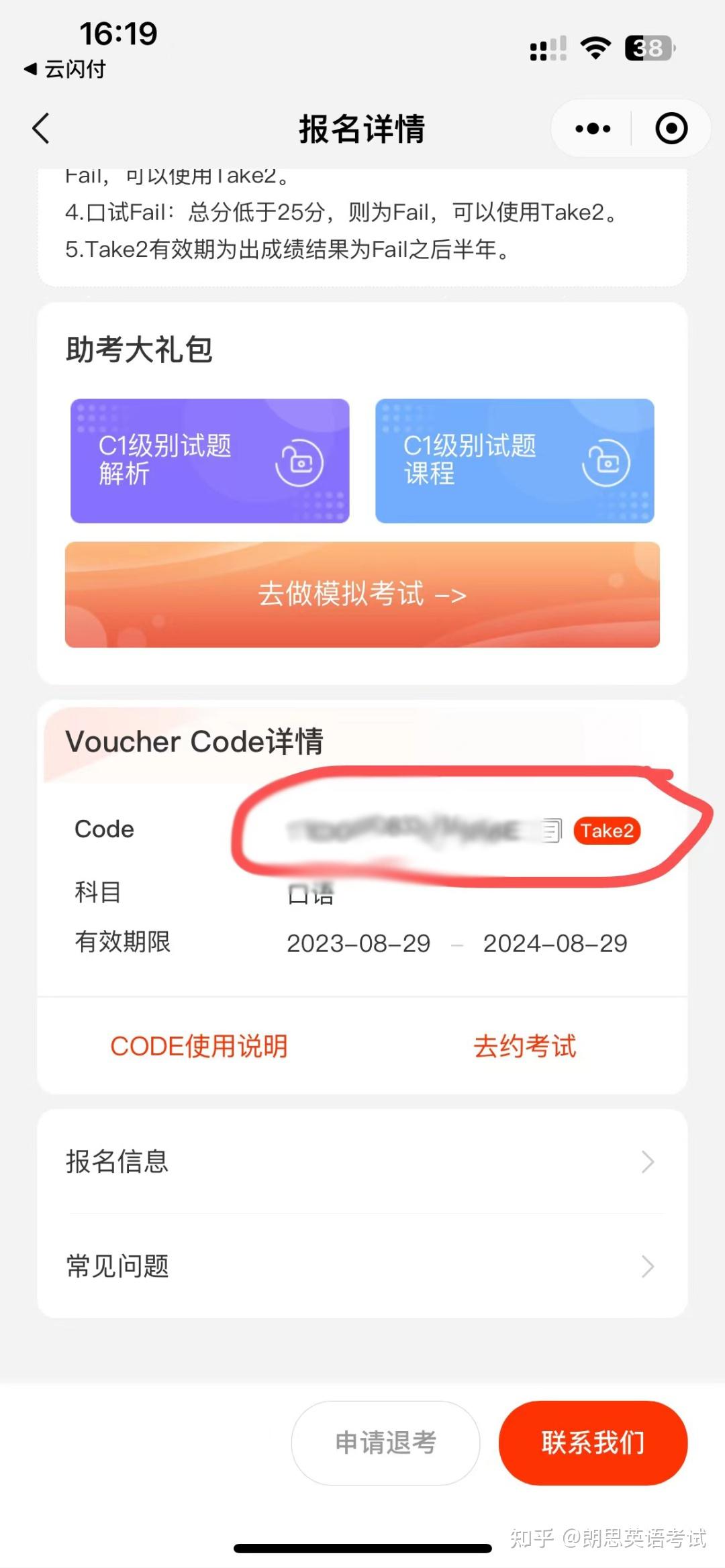Open the 报名信息 row
Image resolution: width=725 pixels, height=1568 pixels.
tap(362, 1161)
